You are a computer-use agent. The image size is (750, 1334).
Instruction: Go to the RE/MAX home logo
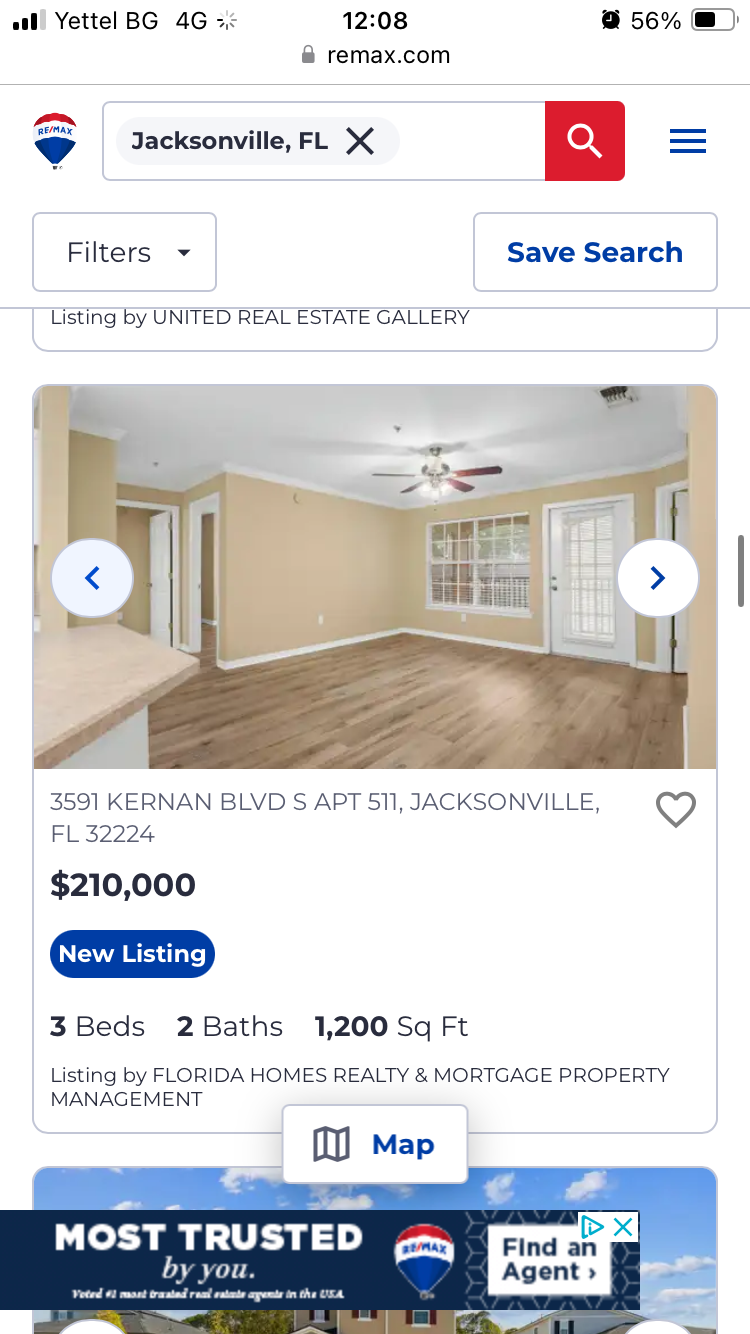55,141
